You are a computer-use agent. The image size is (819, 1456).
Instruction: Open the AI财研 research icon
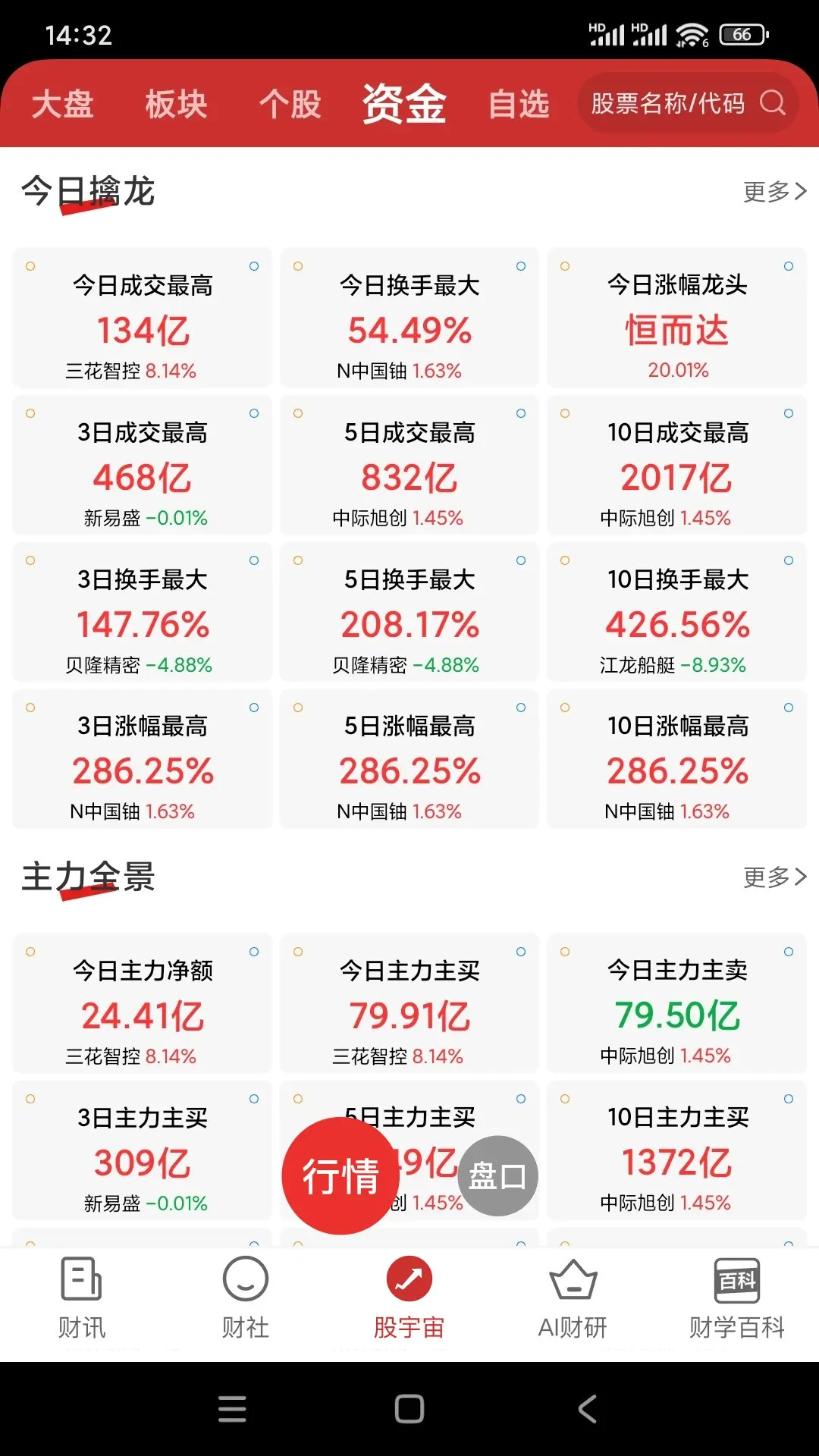[x=573, y=1297]
